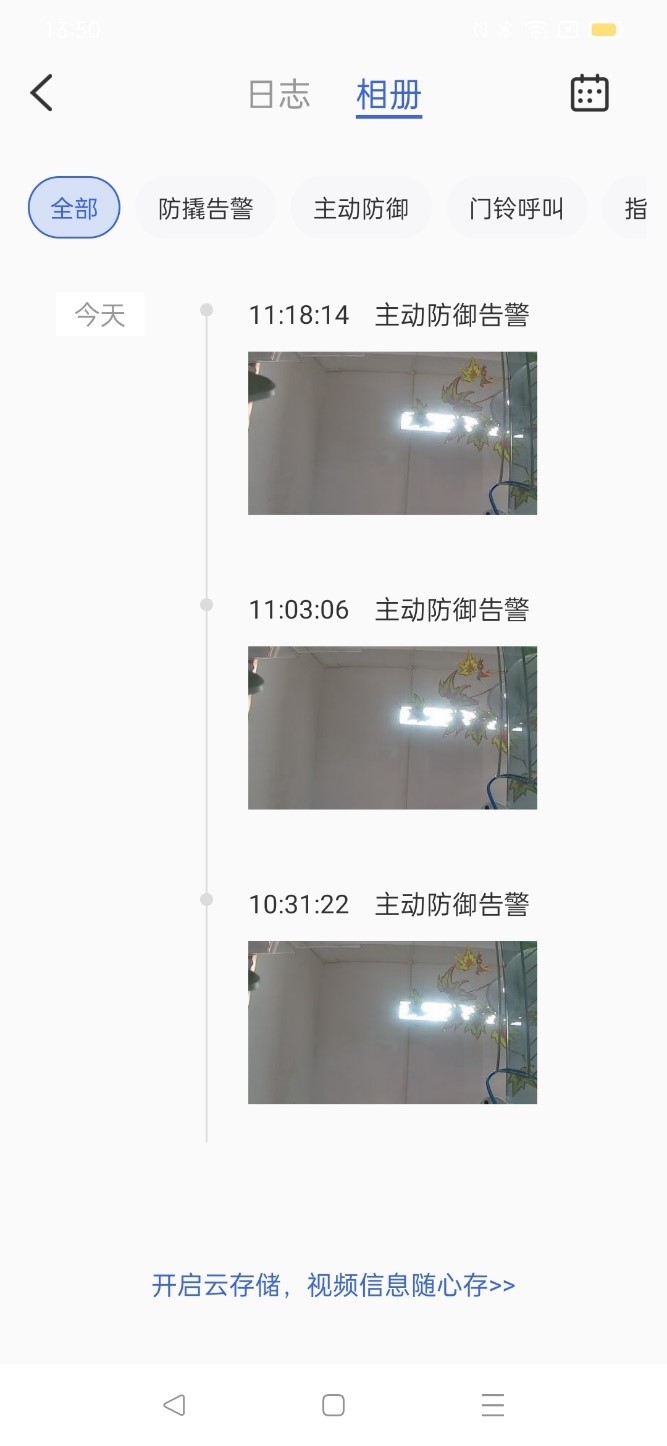The image size is (667, 1446).
Task: Open the 开启云存储 link
Action: click(x=333, y=1285)
